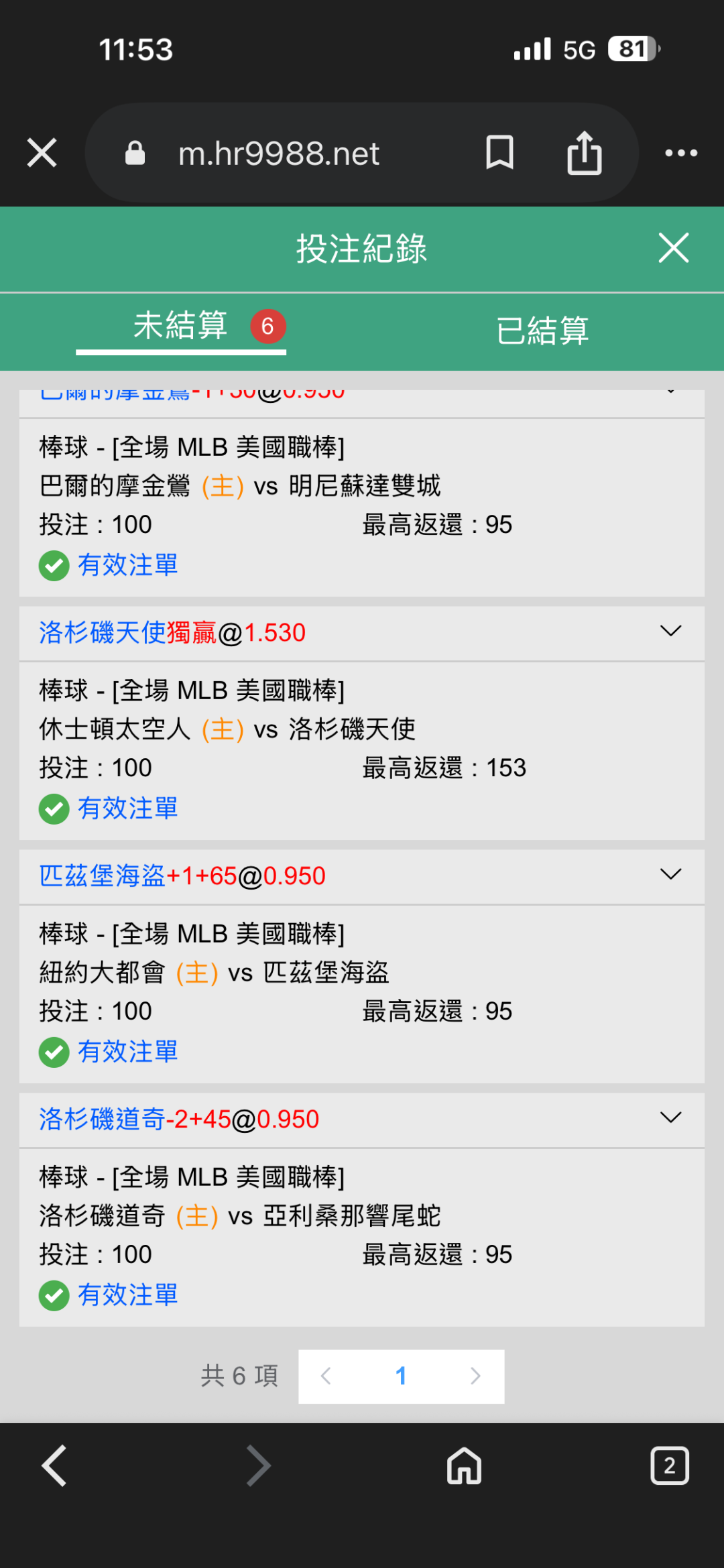Go to the browser home page
Screen dimensions: 724x1568
pyautogui.click(x=464, y=1465)
